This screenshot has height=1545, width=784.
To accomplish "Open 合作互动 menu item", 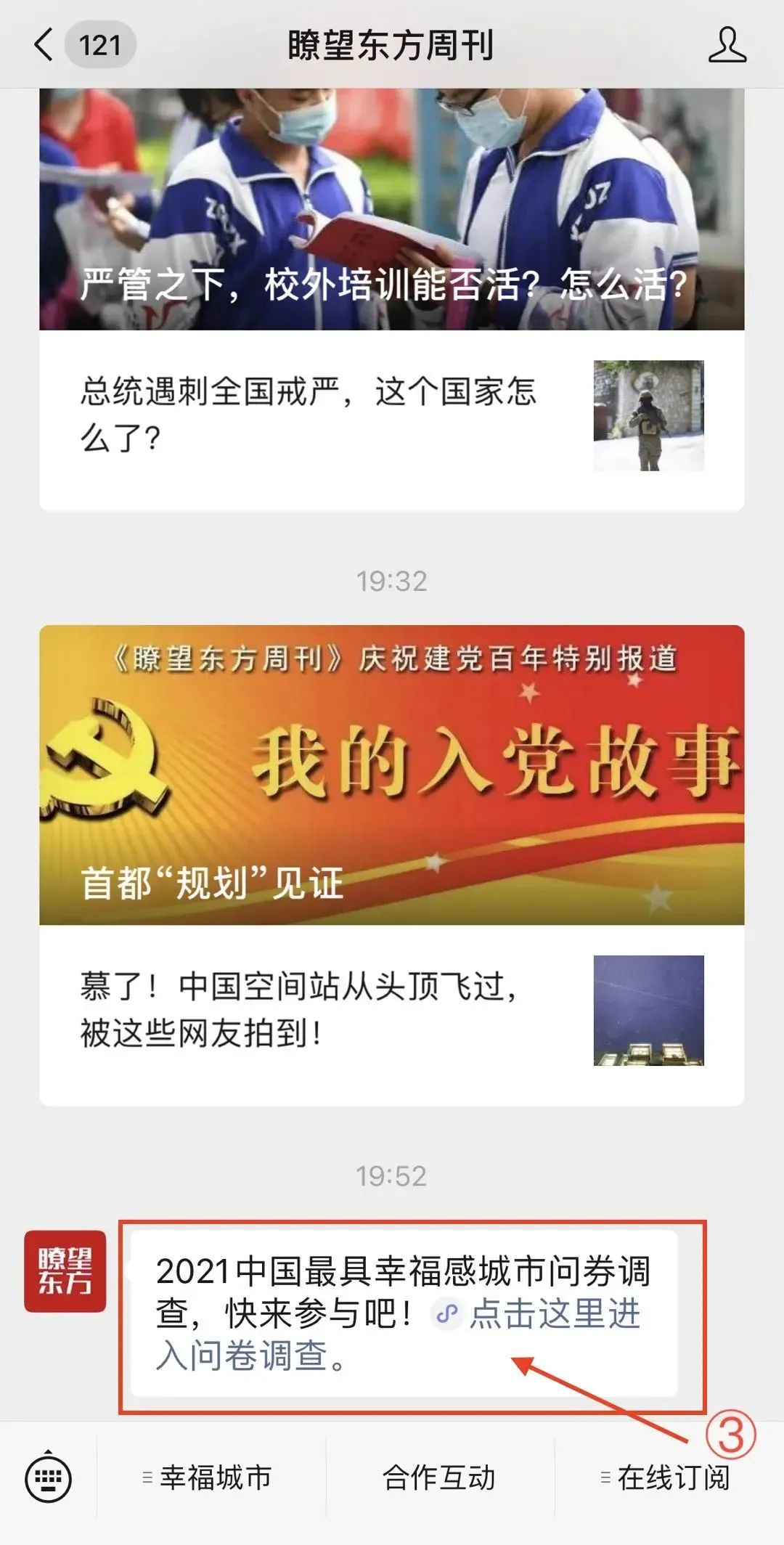I will 440,1477.
